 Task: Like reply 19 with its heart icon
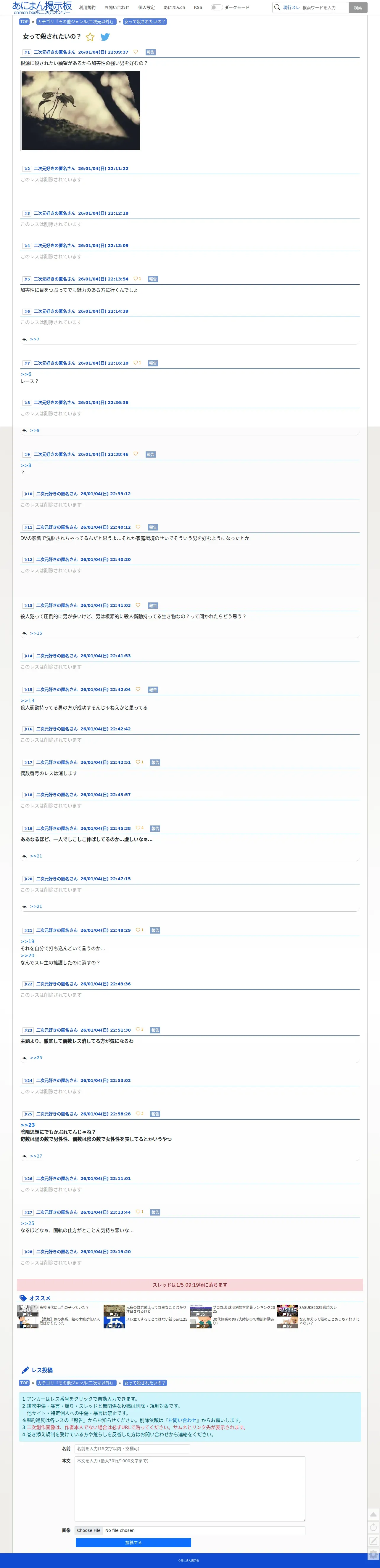138,828
